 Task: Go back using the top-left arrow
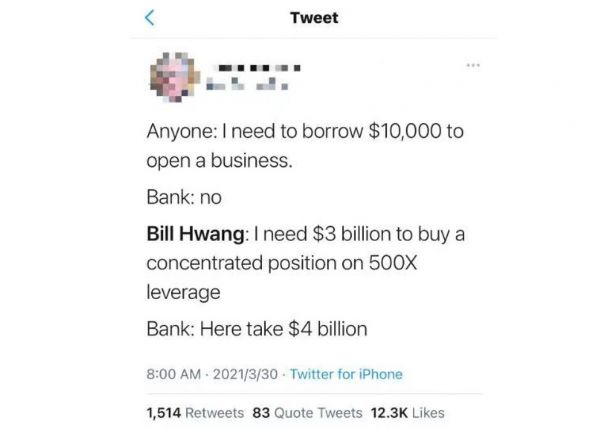151,17
